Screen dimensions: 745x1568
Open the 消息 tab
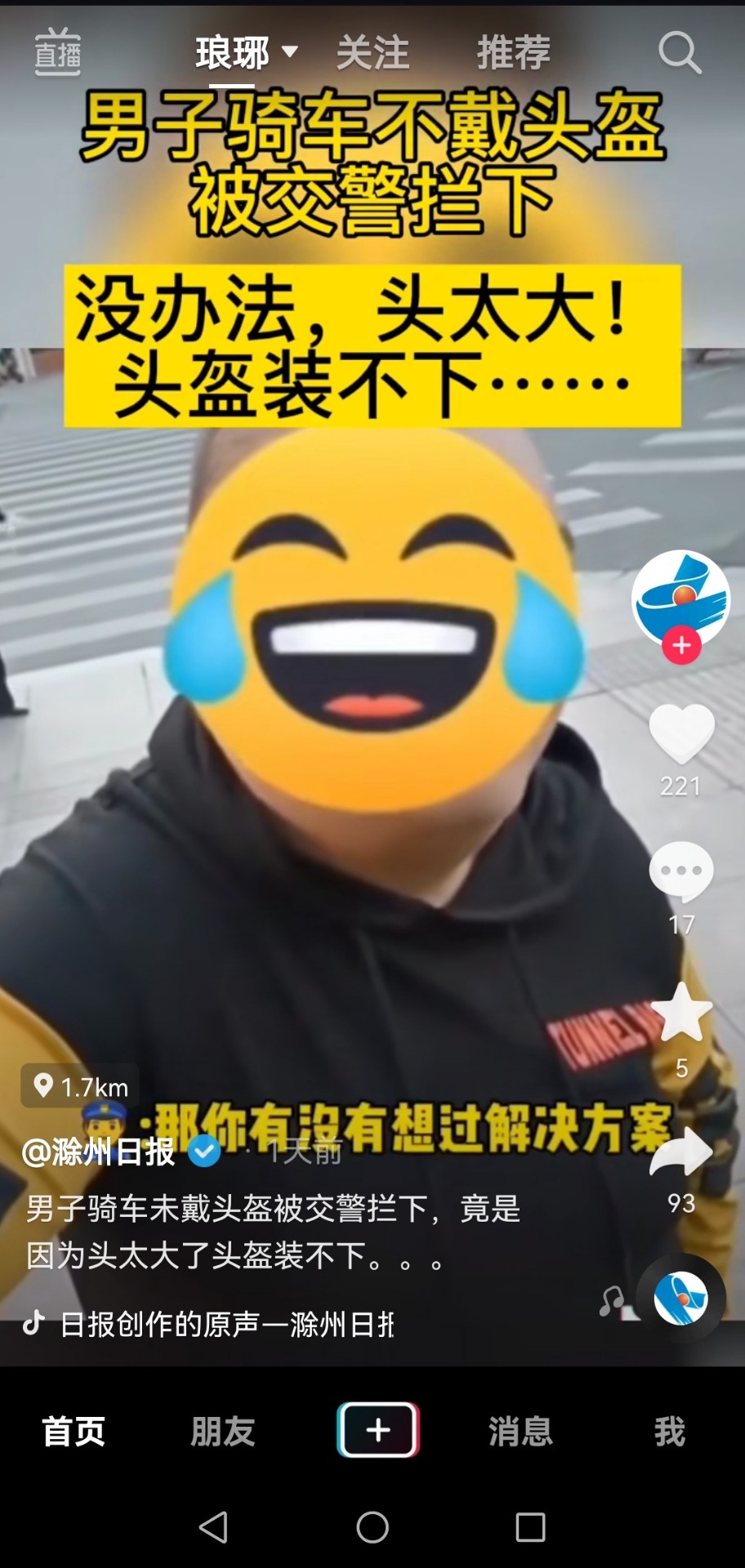520,1432
